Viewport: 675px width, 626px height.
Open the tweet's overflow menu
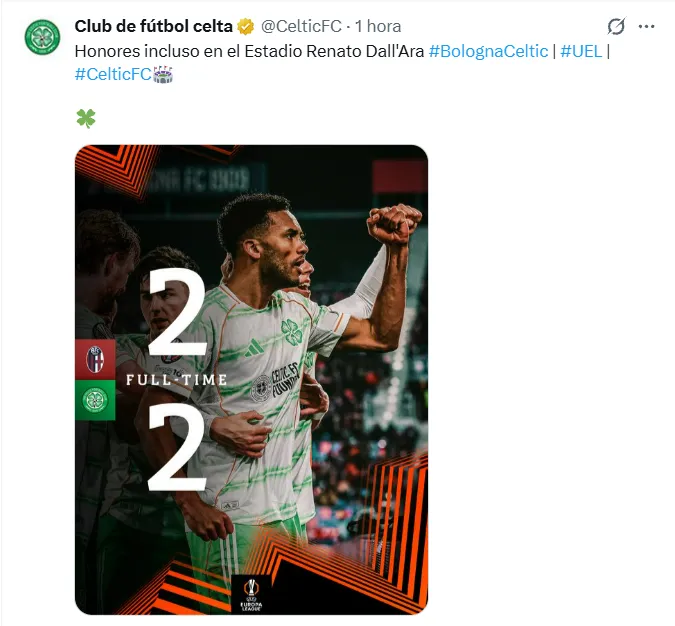(x=647, y=26)
